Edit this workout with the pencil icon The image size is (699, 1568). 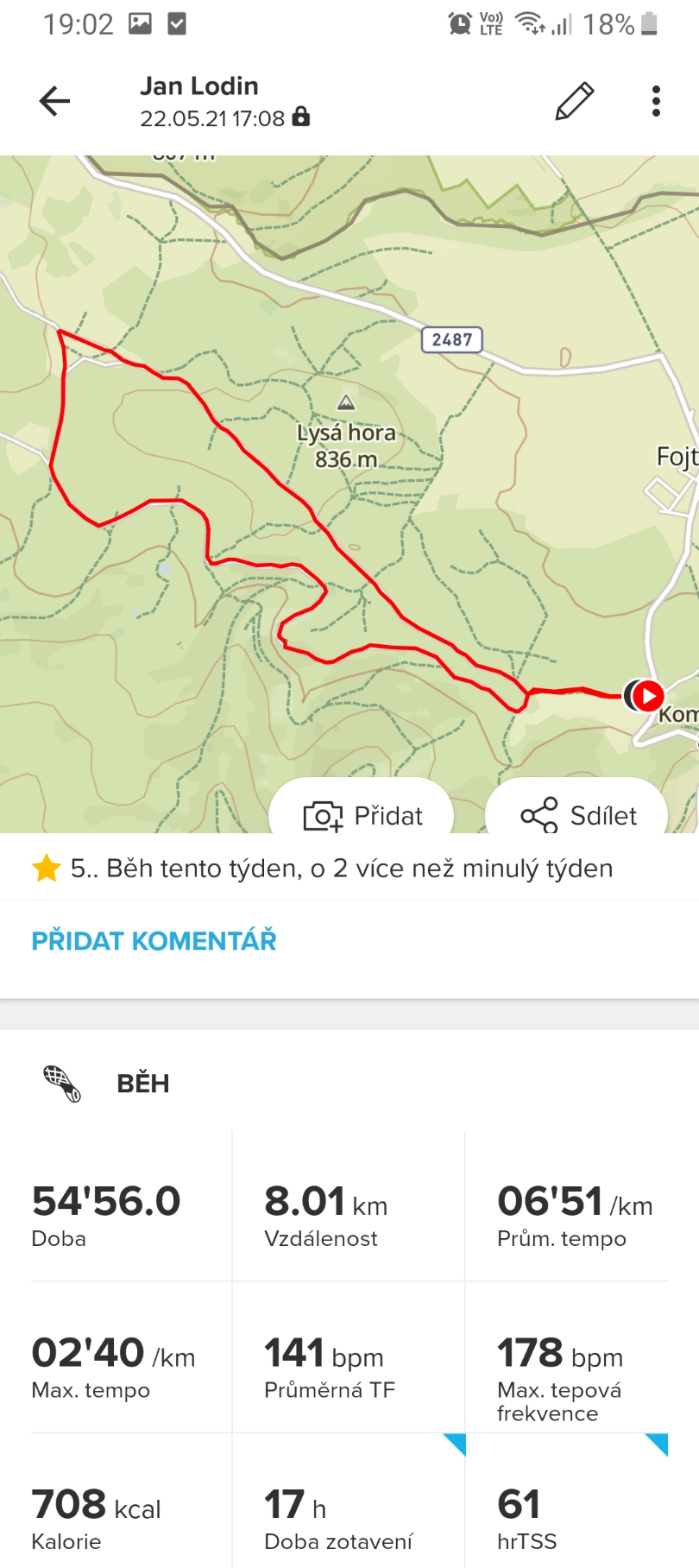tap(575, 101)
